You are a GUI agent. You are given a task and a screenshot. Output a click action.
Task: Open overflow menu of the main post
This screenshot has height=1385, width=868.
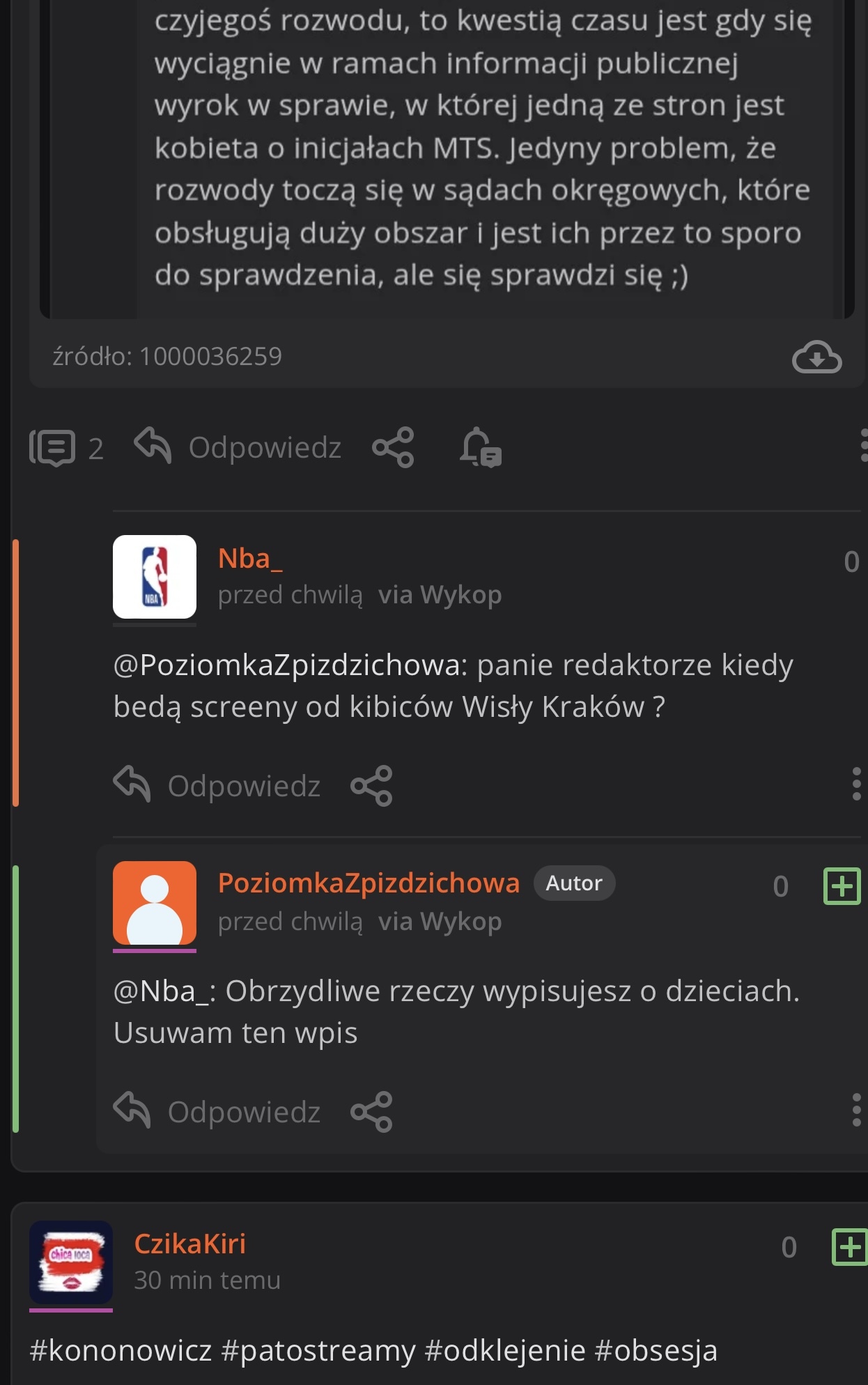pyautogui.click(x=862, y=446)
